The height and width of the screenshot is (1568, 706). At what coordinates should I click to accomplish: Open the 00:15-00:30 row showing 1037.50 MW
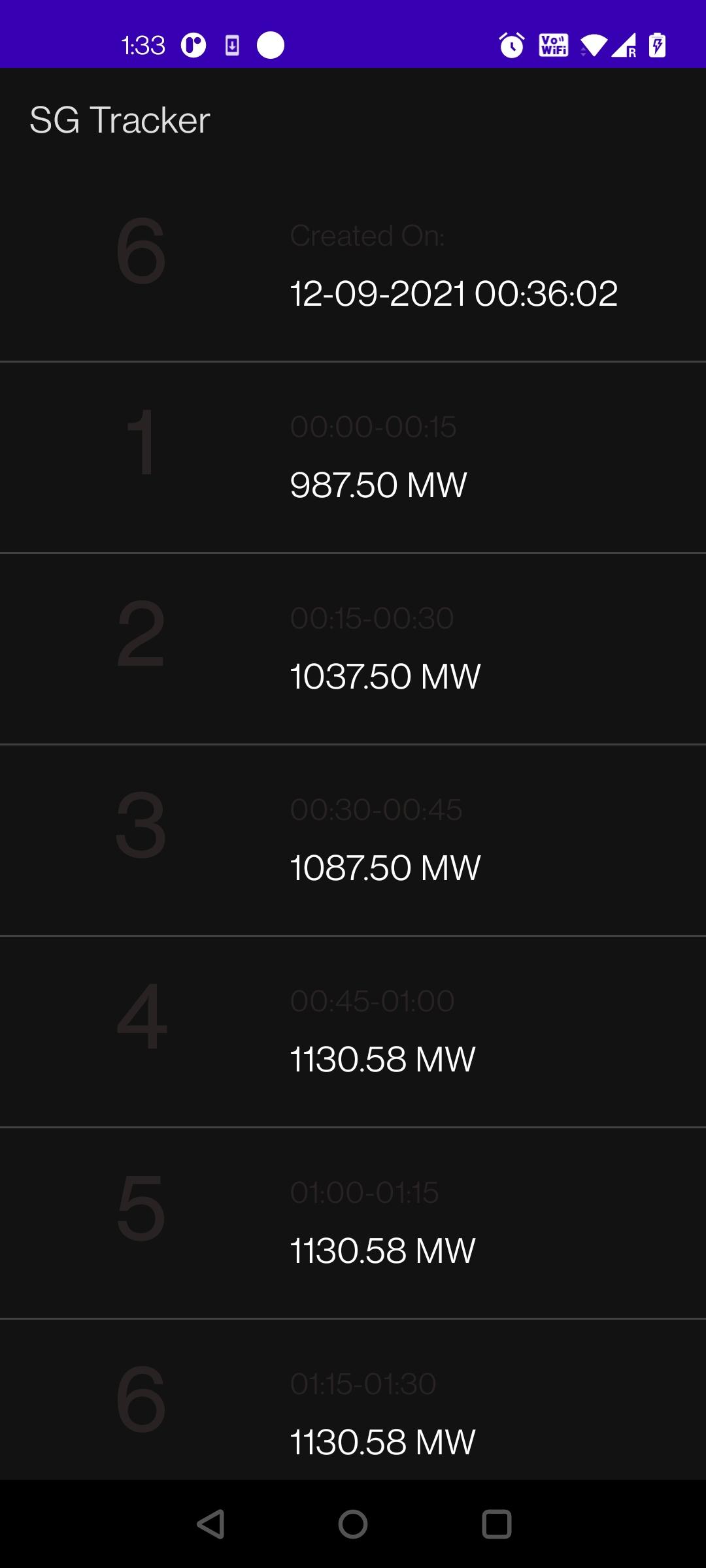pos(353,649)
